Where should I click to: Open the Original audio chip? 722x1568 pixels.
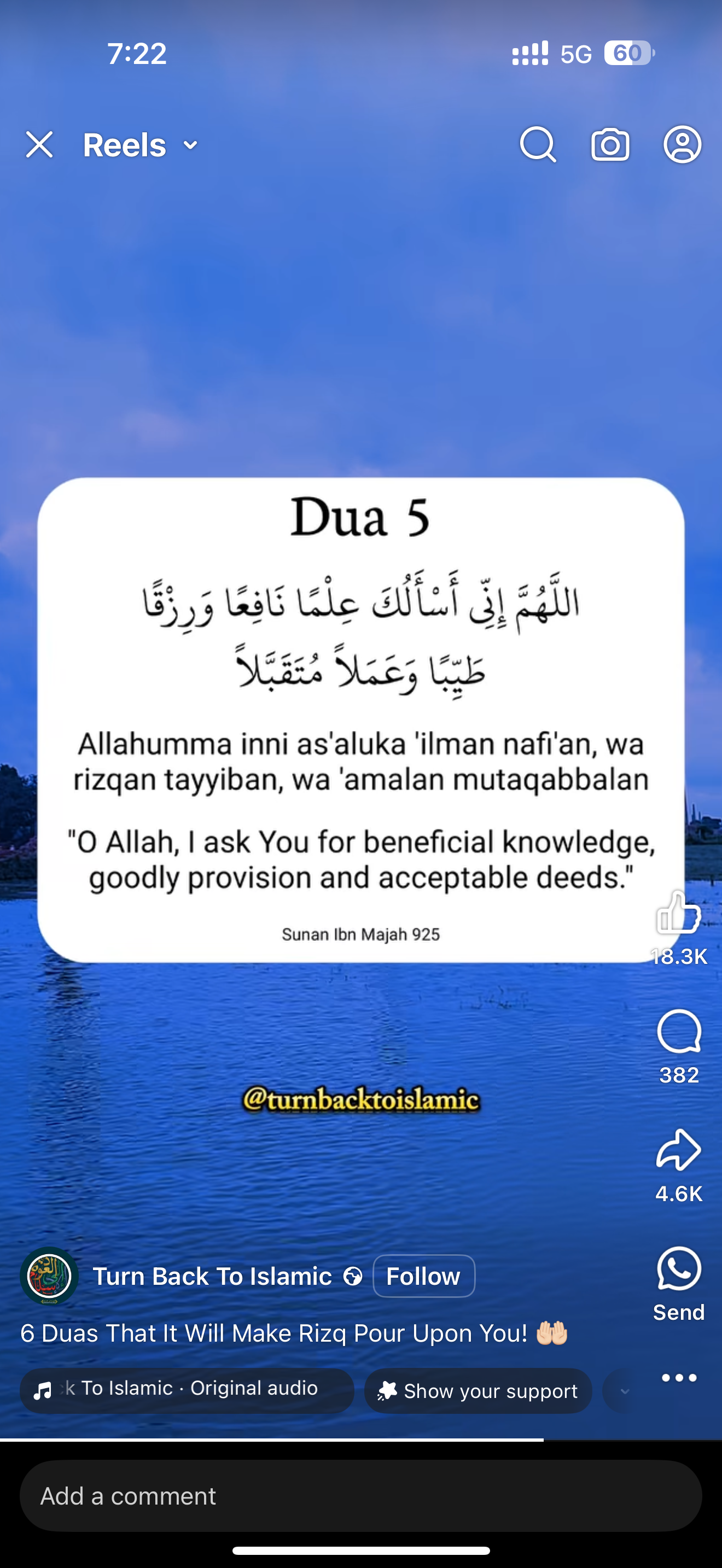187,1390
